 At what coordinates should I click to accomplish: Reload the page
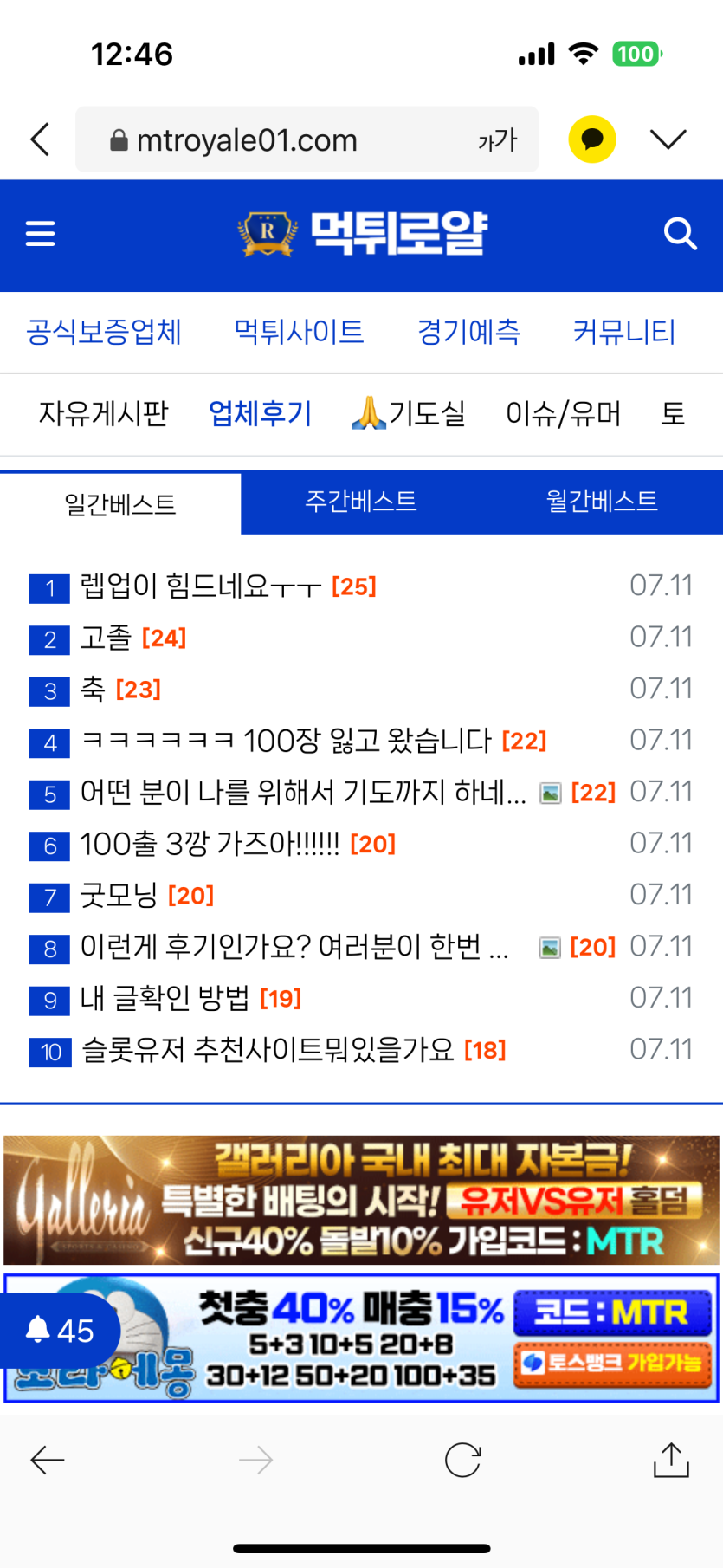pos(462,1461)
